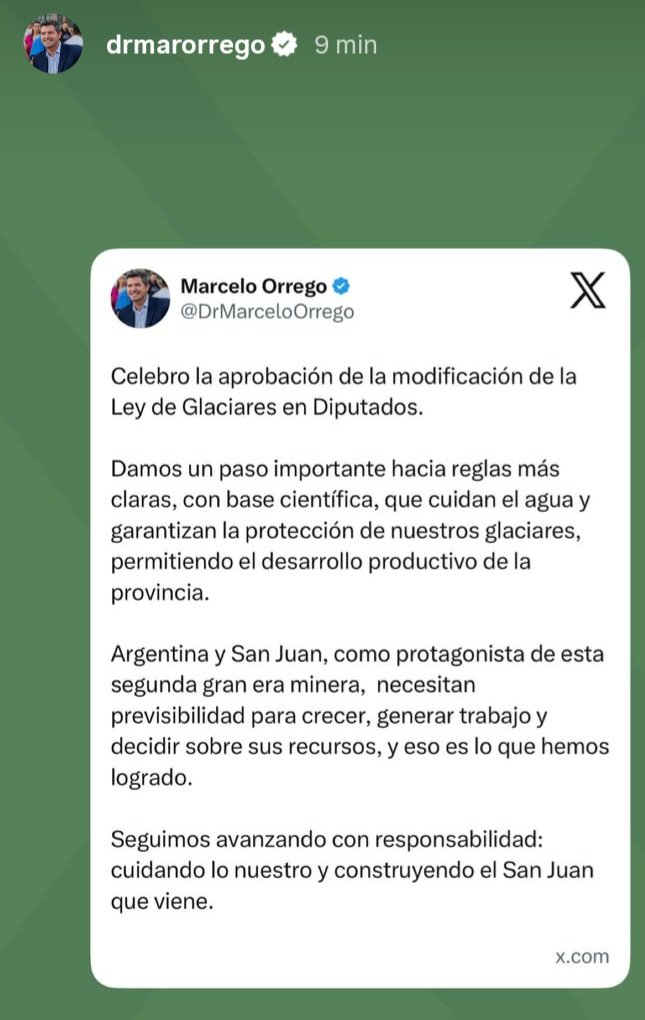Tap the drmarorrego username
The height and width of the screenshot is (1020, 645).
(185, 45)
